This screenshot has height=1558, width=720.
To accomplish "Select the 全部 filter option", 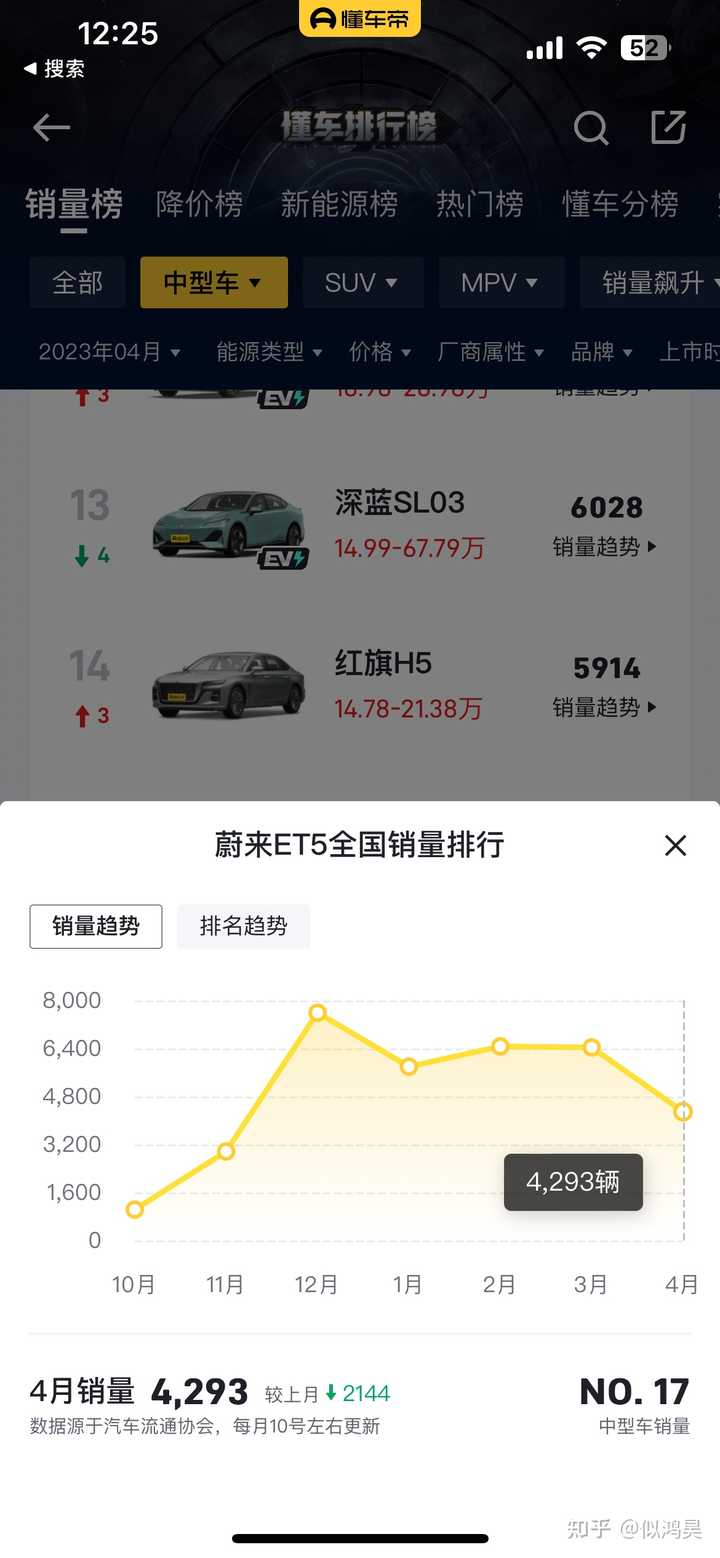I will coord(77,282).
